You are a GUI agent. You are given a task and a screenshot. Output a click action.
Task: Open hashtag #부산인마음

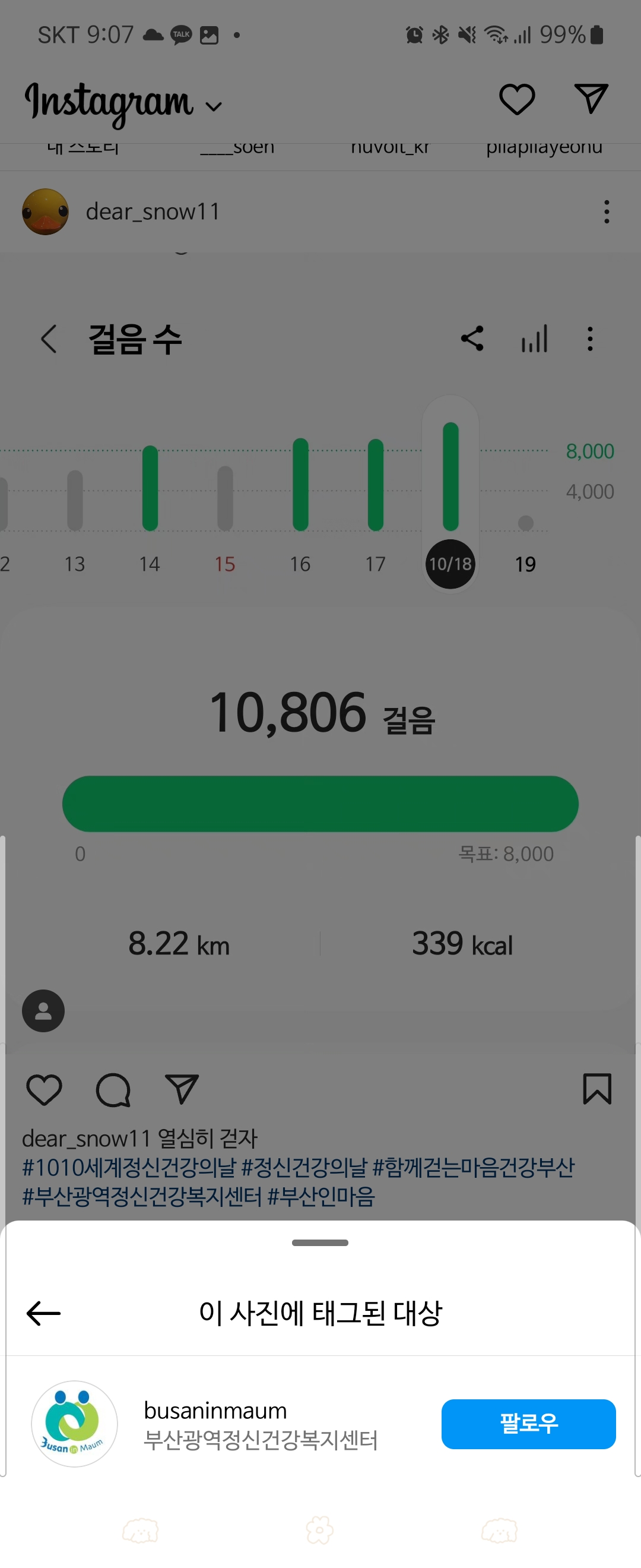[321, 1196]
